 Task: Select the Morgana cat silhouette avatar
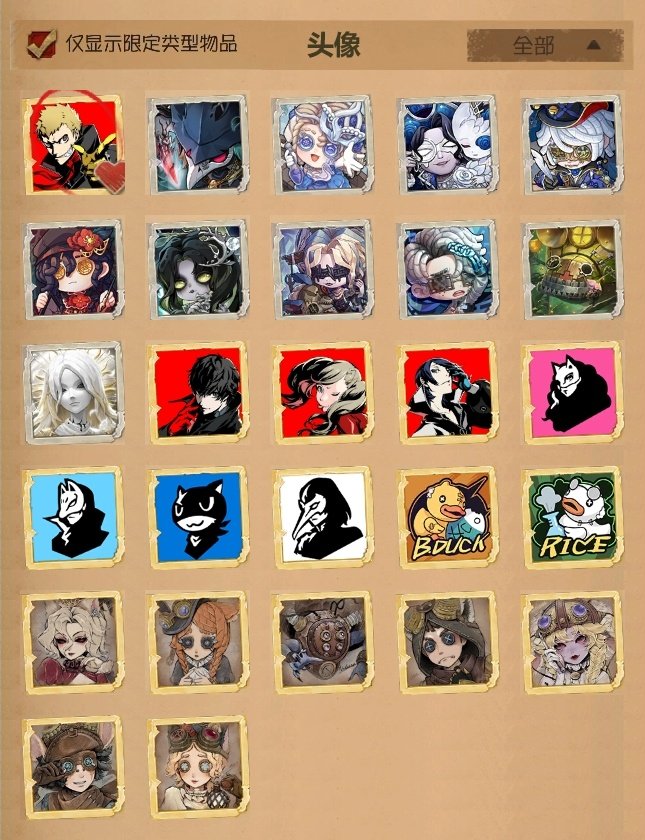click(197, 516)
